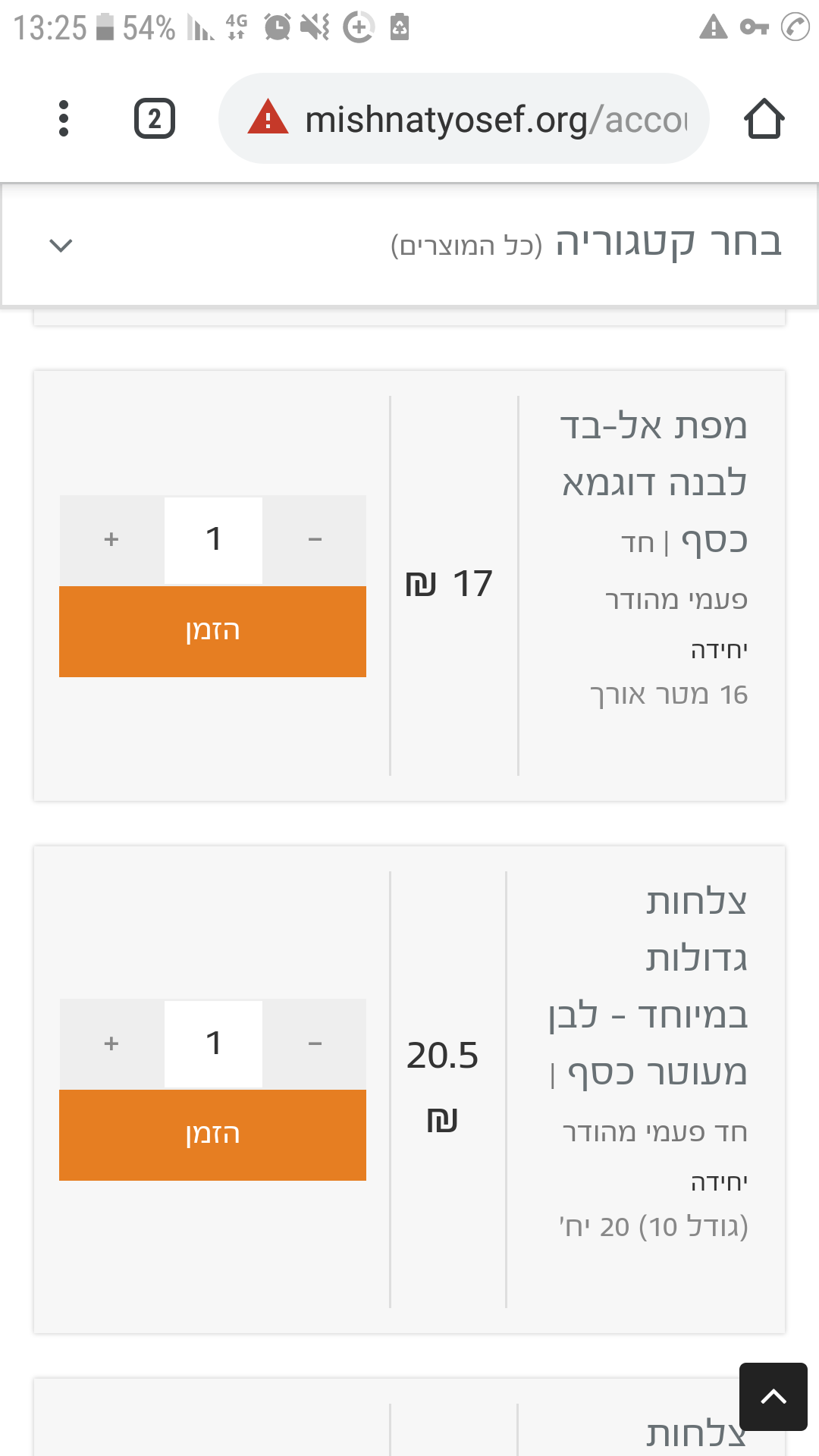Jump back to top of page
The height and width of the screenshot is (1456, 819).
point(773,1396)
